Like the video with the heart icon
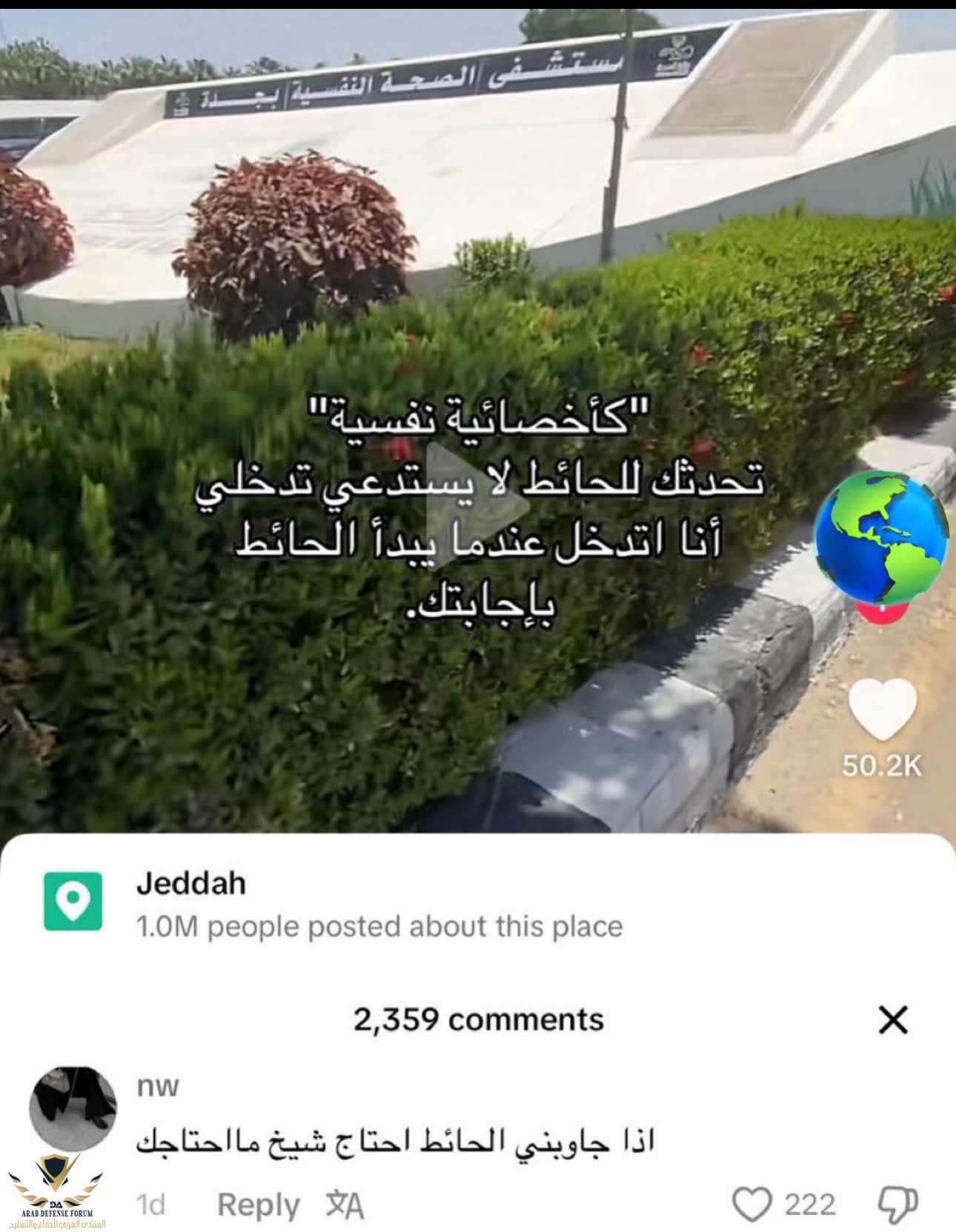The height and width of the screenshot is (1232, 956). 882,710
